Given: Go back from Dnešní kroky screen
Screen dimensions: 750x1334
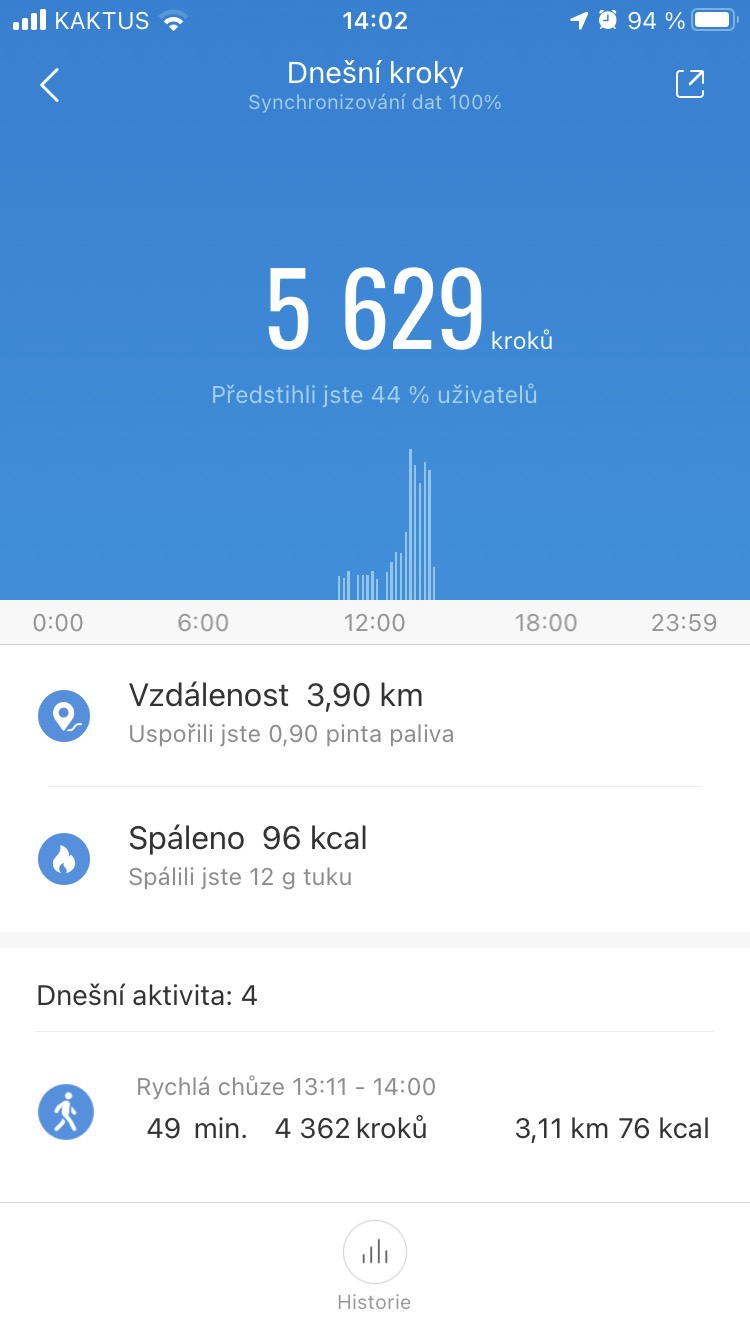Looking at the screenshot, I should 50,86.
